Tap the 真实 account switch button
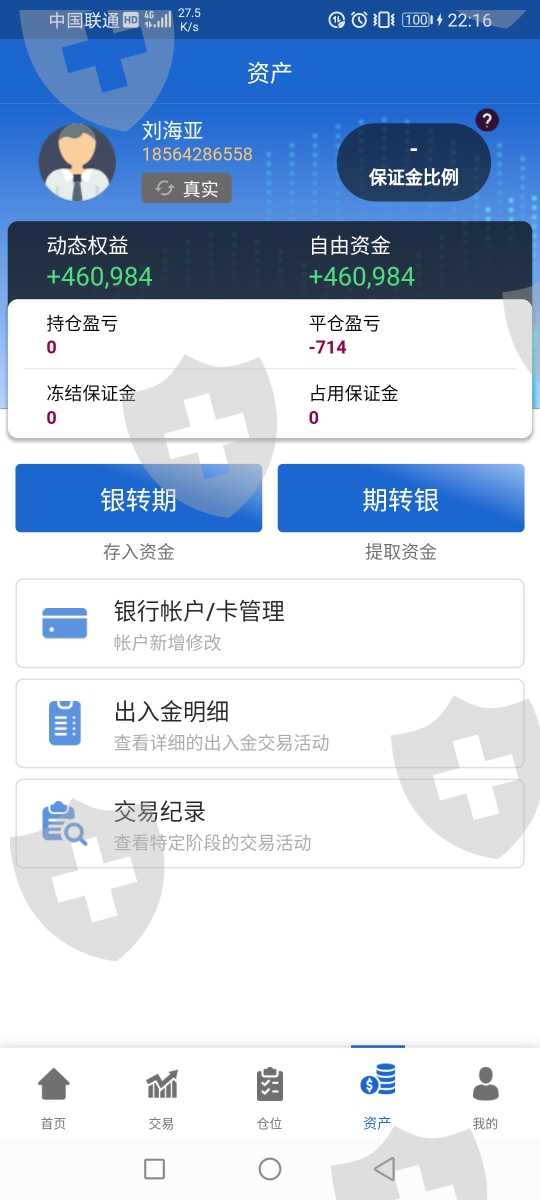 click(x=187, y=188)
